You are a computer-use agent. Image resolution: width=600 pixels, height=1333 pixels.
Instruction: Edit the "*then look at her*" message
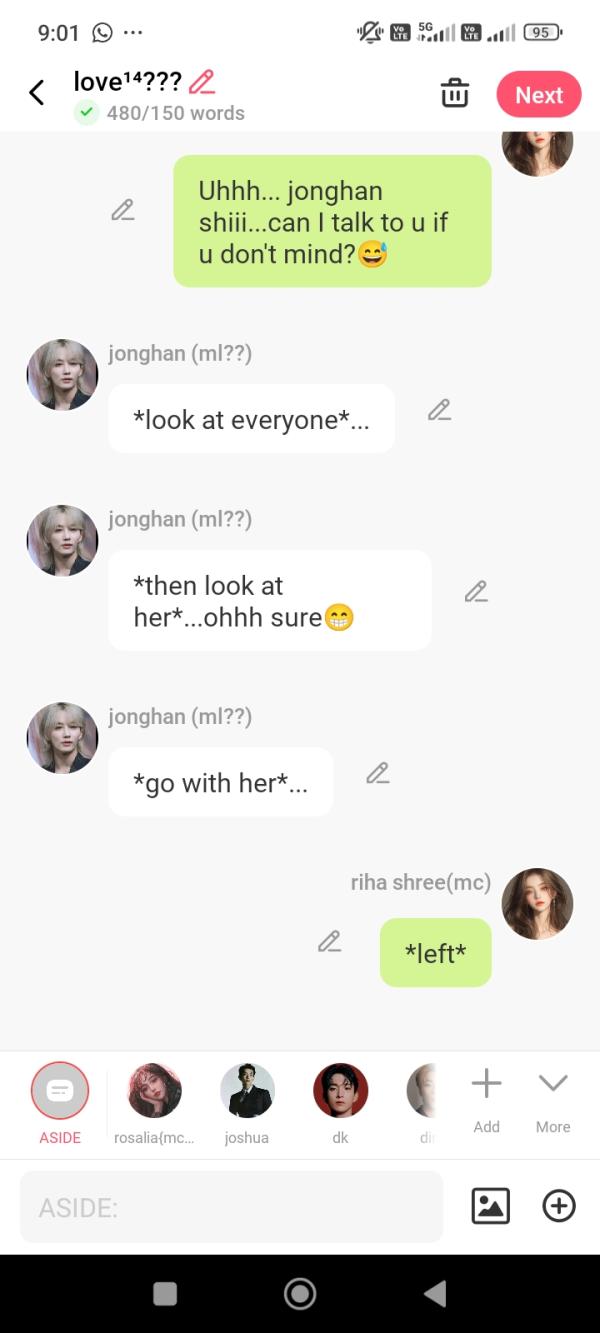click(476, 592)
